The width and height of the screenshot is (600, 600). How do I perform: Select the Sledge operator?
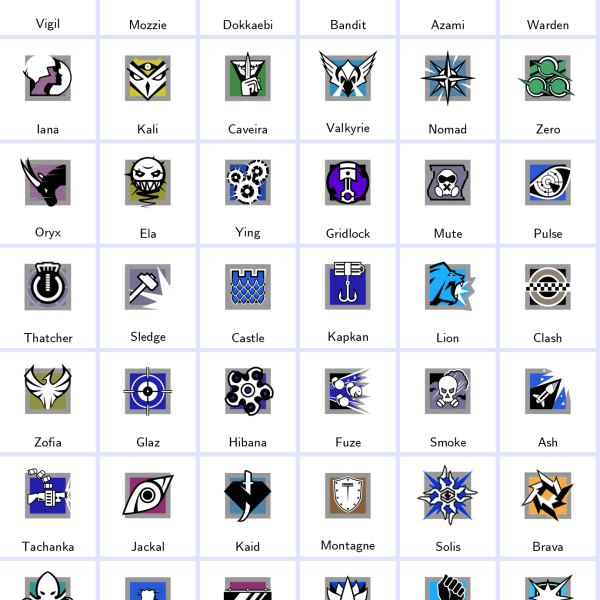148,287
